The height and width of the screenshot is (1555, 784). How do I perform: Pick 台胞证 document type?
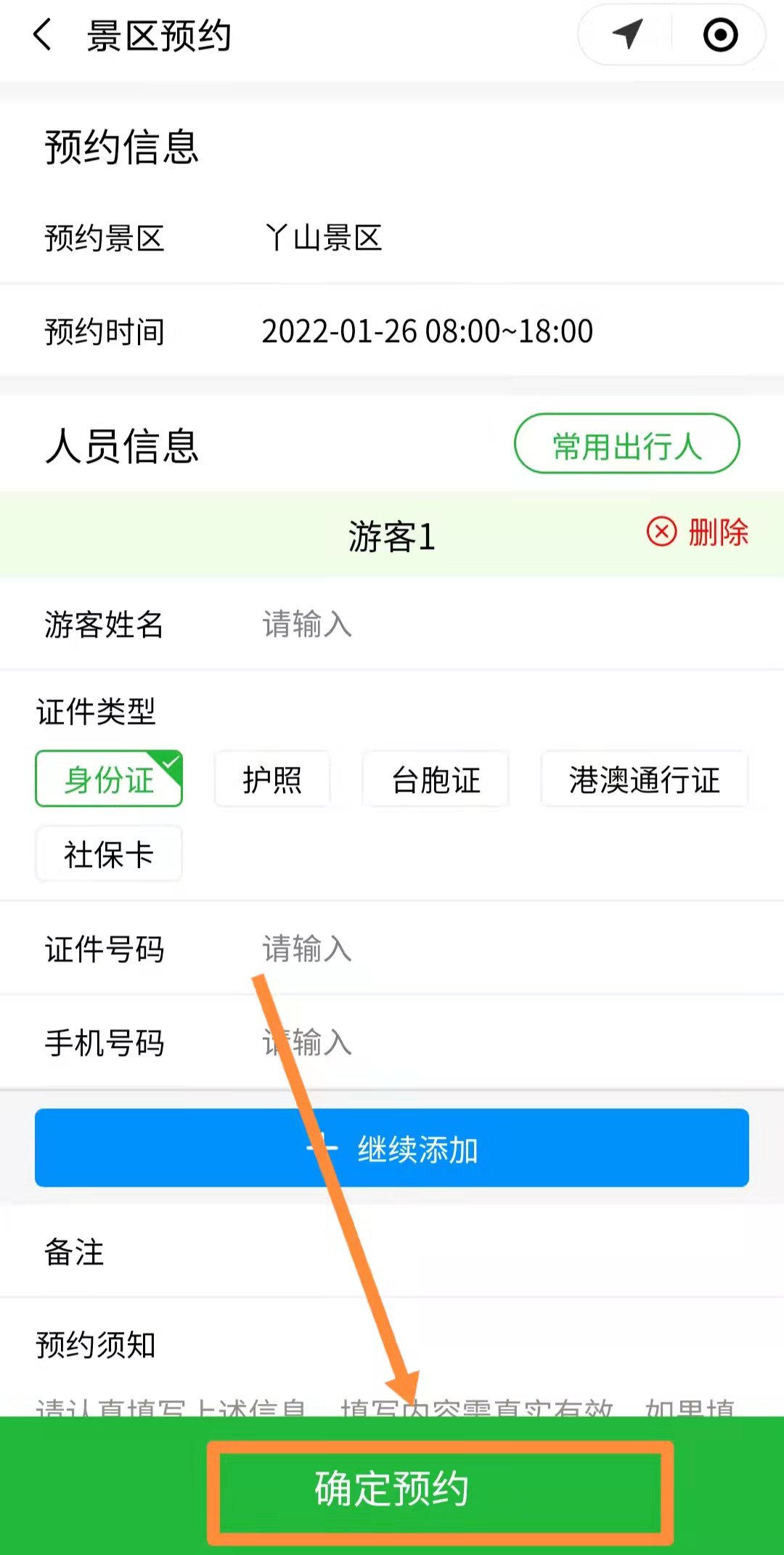(436, 779)
